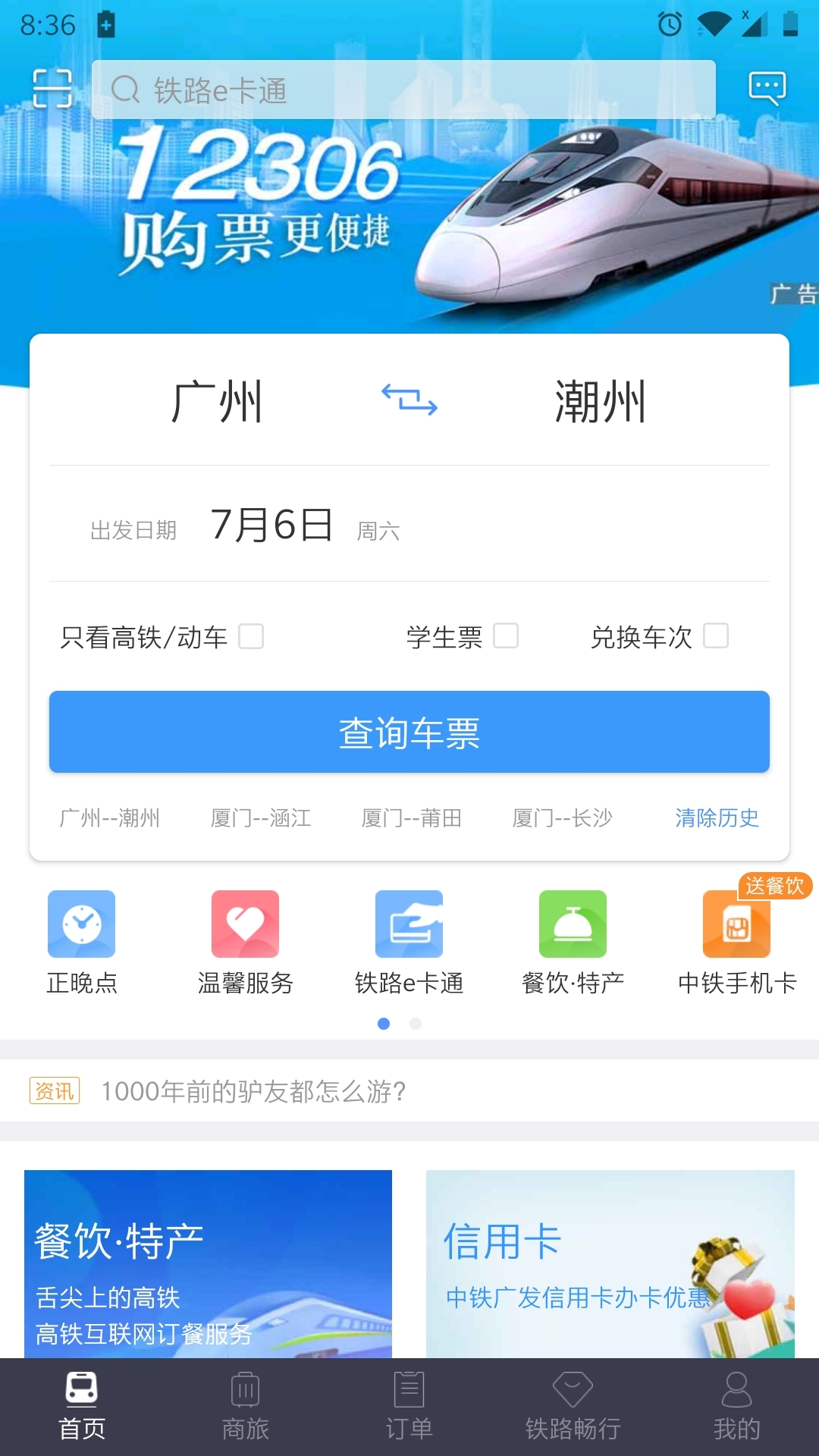This screenshot has height=1456, width=819.
Task: Change arrival station 潮州
Action: (x=601, y=402)
